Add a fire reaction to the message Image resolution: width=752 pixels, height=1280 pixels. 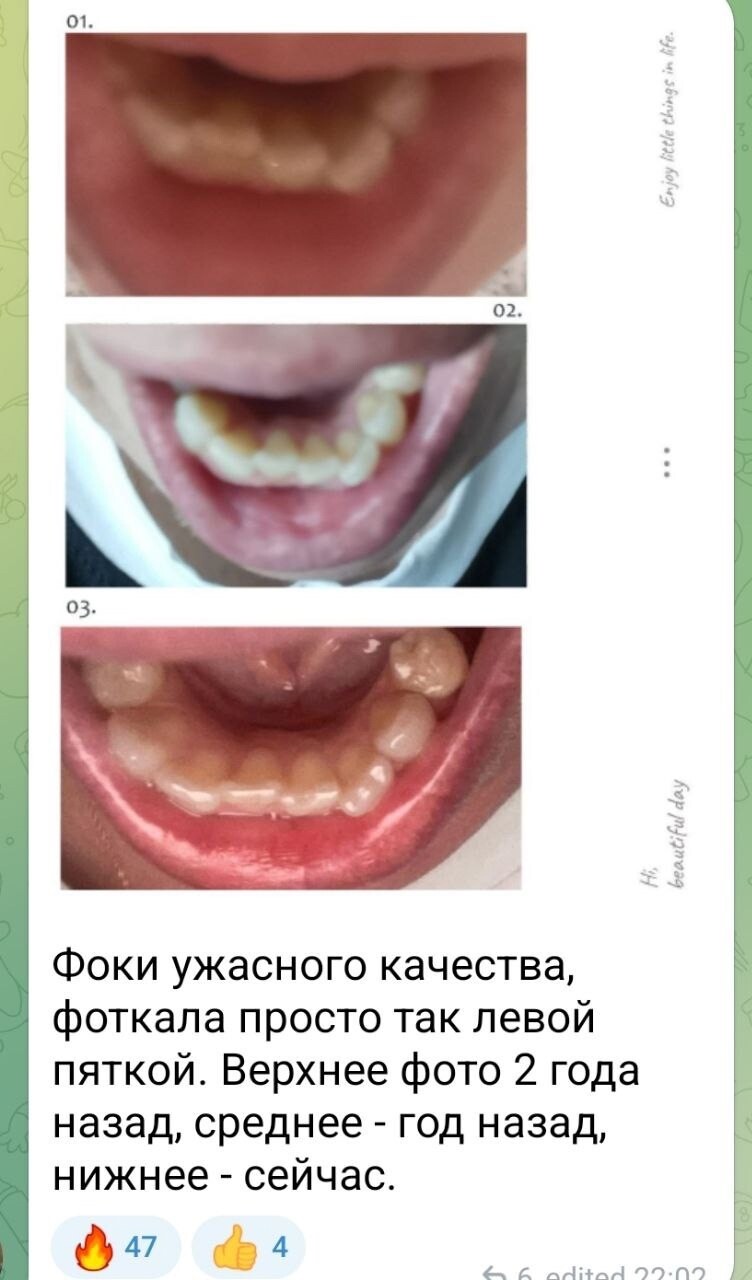118,1246
